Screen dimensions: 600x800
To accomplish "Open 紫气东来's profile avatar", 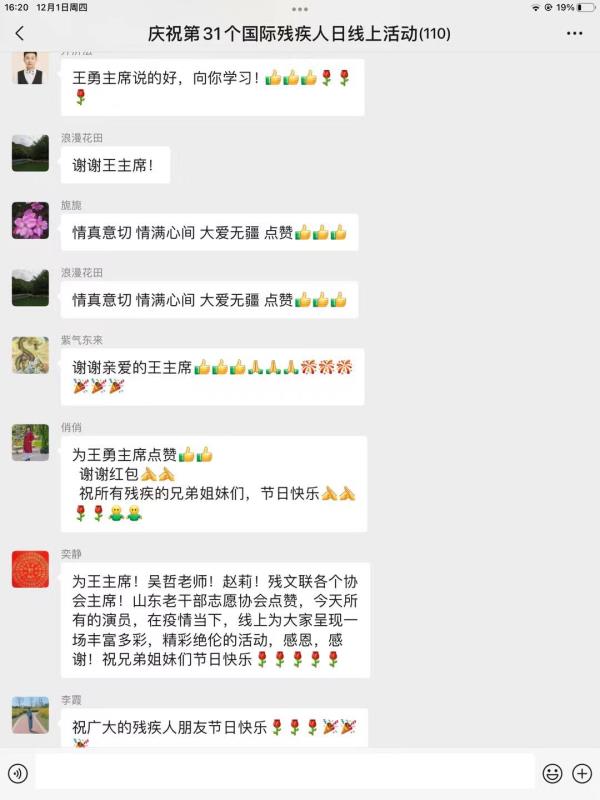I will [x=30, y=355].
